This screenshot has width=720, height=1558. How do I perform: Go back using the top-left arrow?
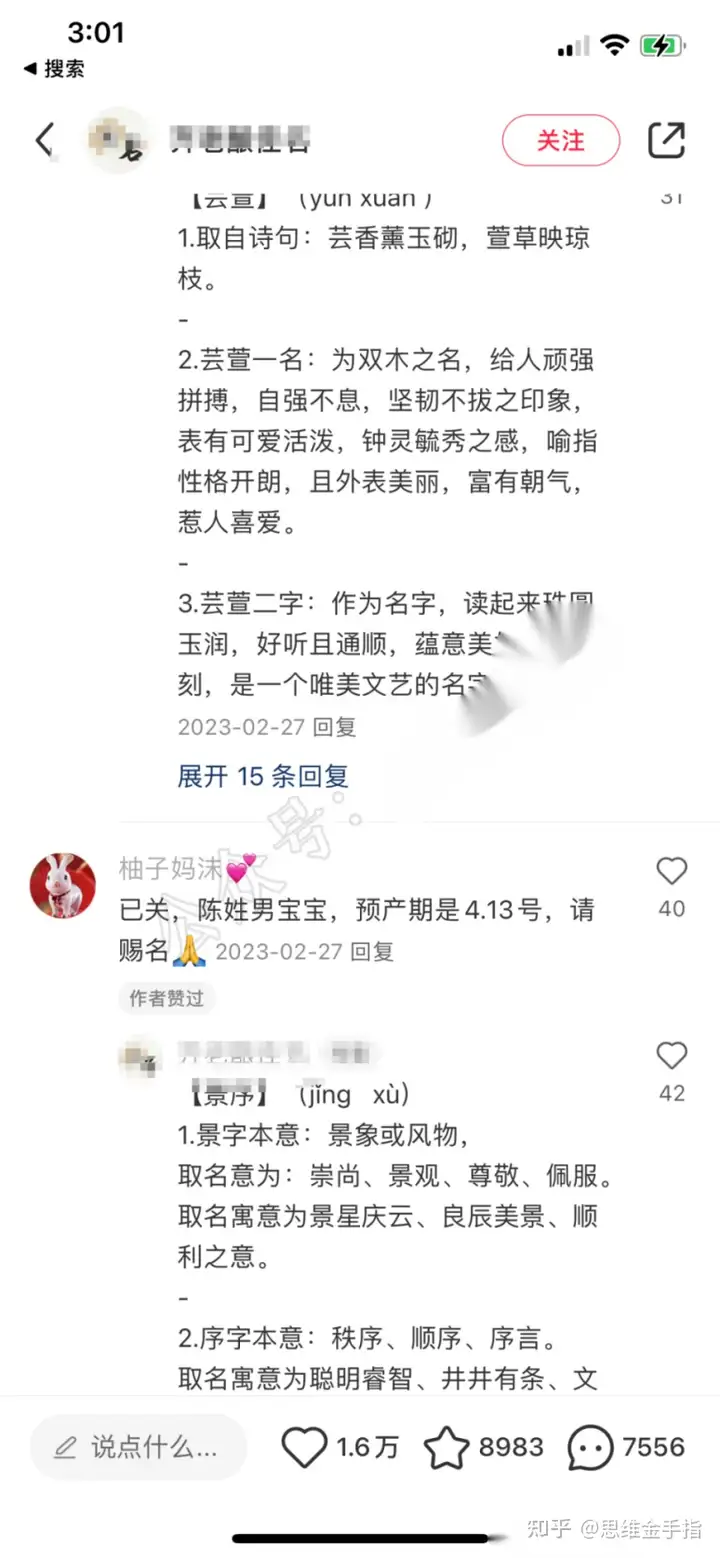(45, 140)
